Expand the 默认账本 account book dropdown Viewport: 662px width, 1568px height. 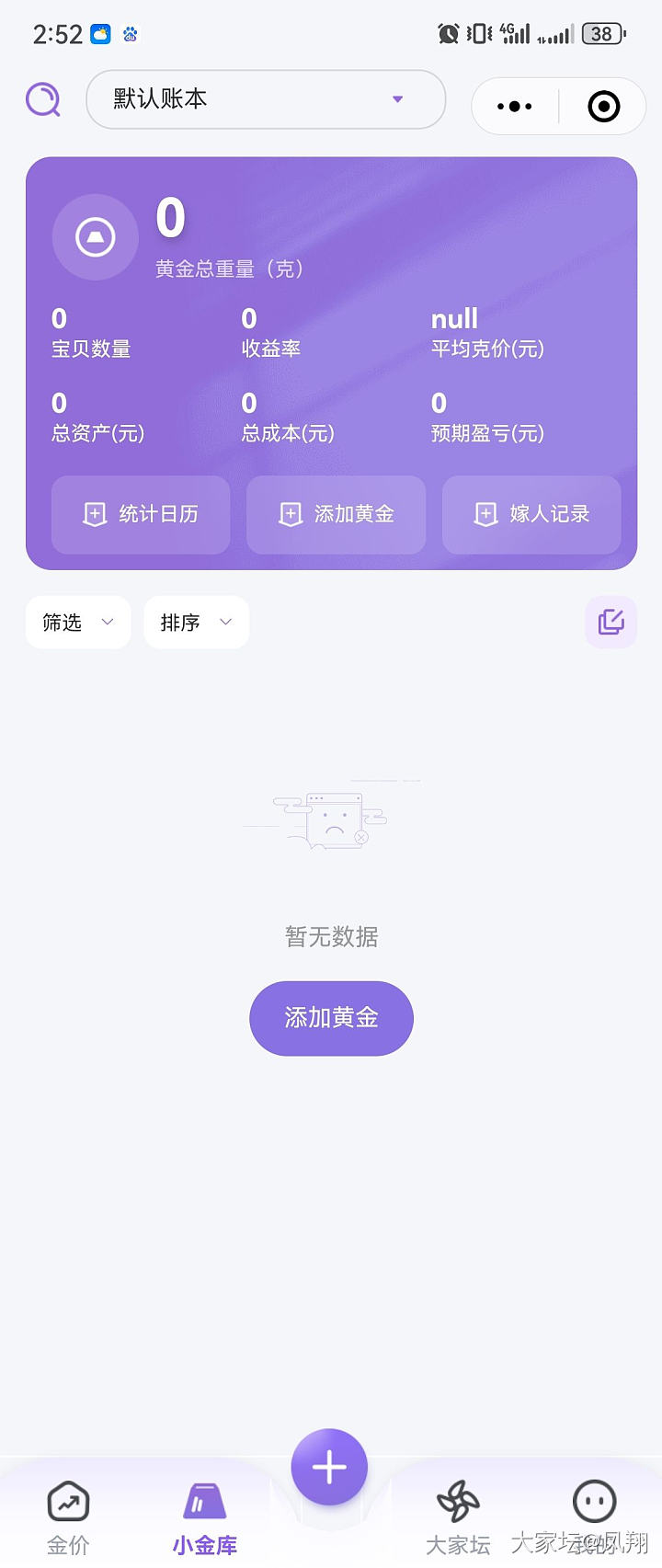coord(266,99)
